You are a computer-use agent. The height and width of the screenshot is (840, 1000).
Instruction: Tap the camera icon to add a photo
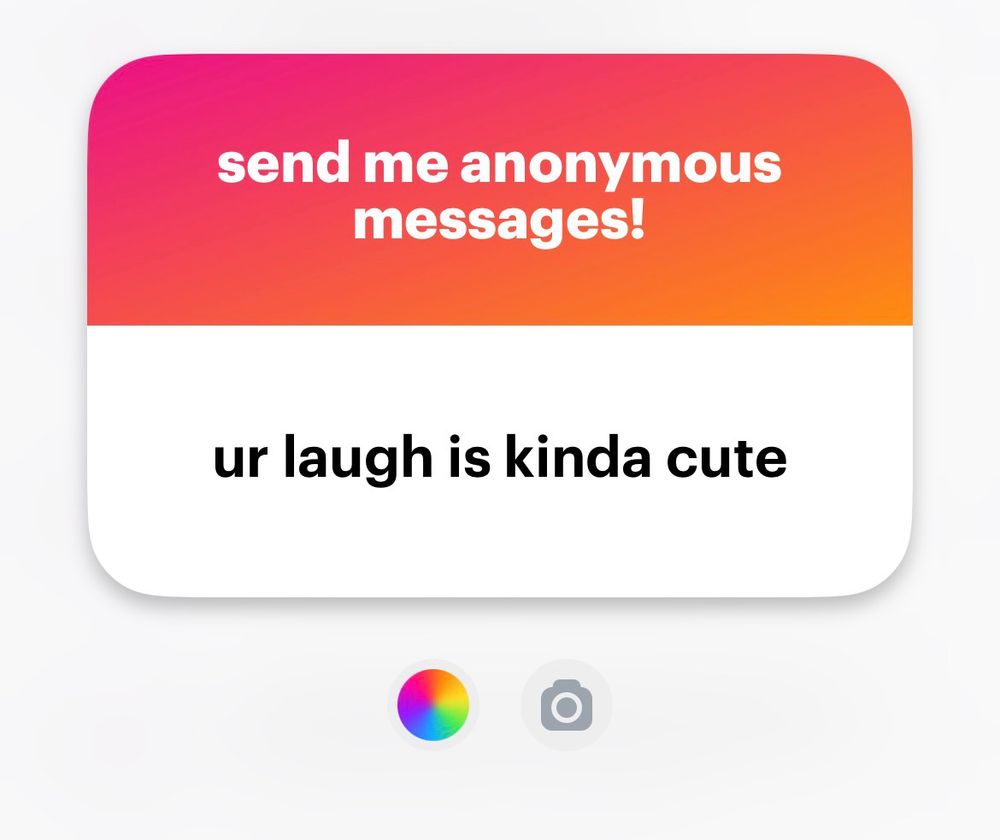[566, 706]
